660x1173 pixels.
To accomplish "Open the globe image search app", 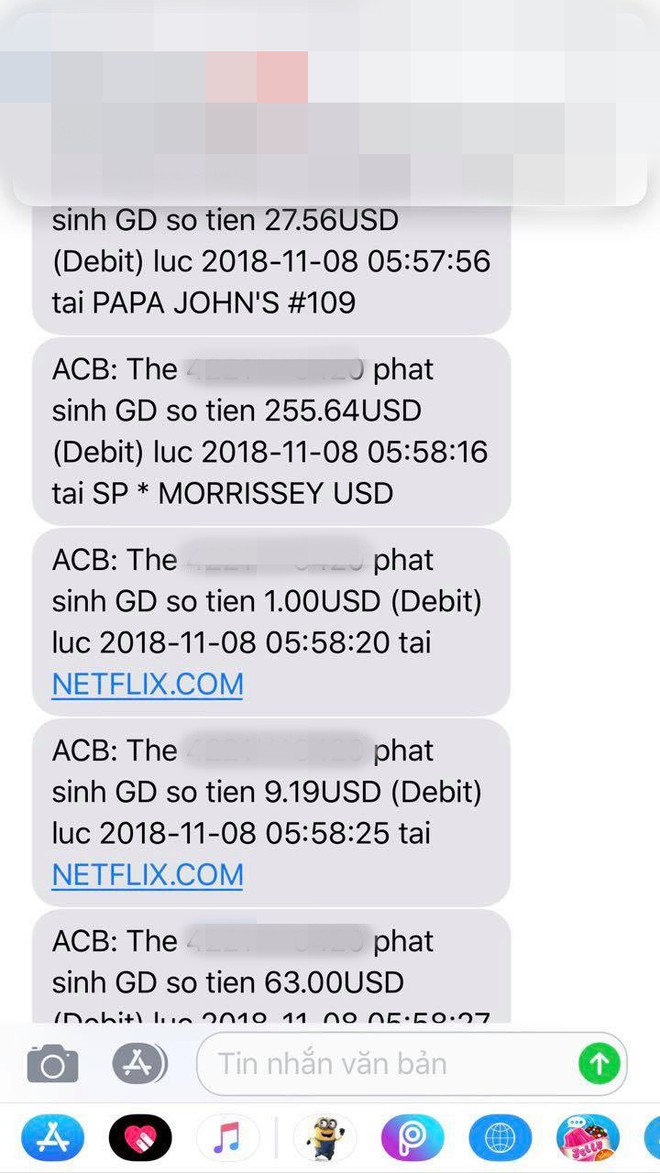I will pos(500,1138).
